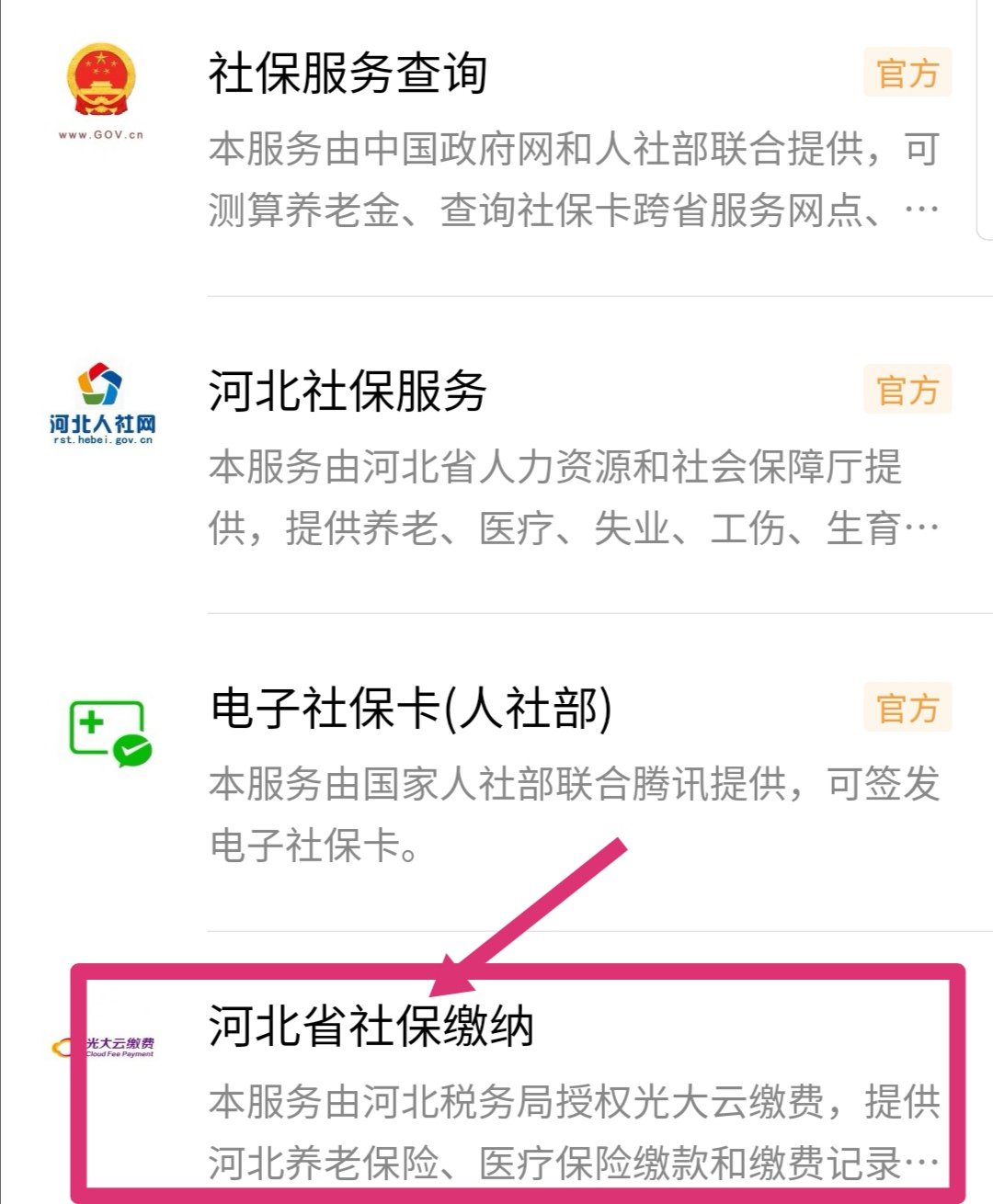Screen dimensions: 993x1204
Task: Select 电子社保卡(人社部) from the list
Action: 410,710
